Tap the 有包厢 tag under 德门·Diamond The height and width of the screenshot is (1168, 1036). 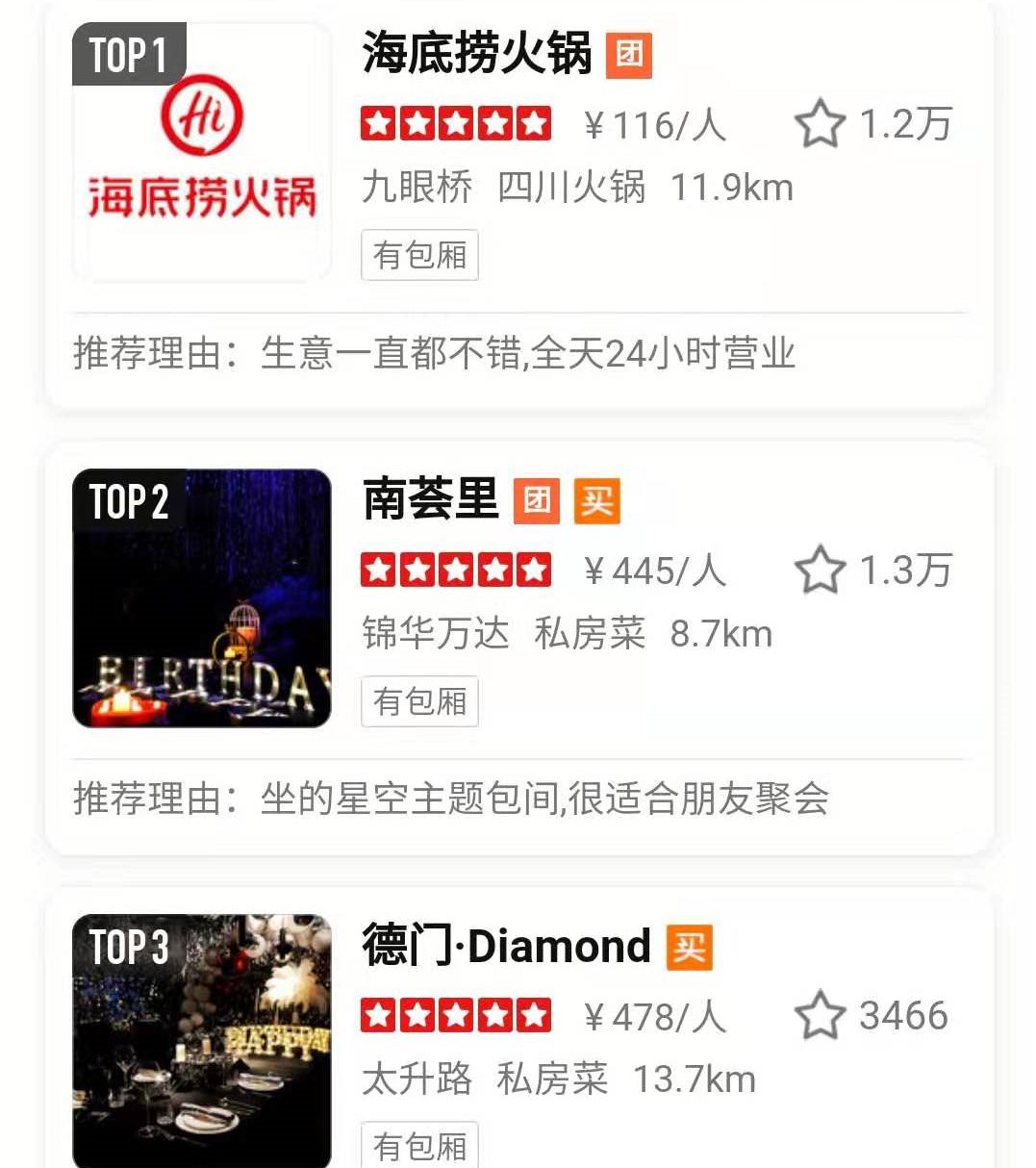point(418,1145)
